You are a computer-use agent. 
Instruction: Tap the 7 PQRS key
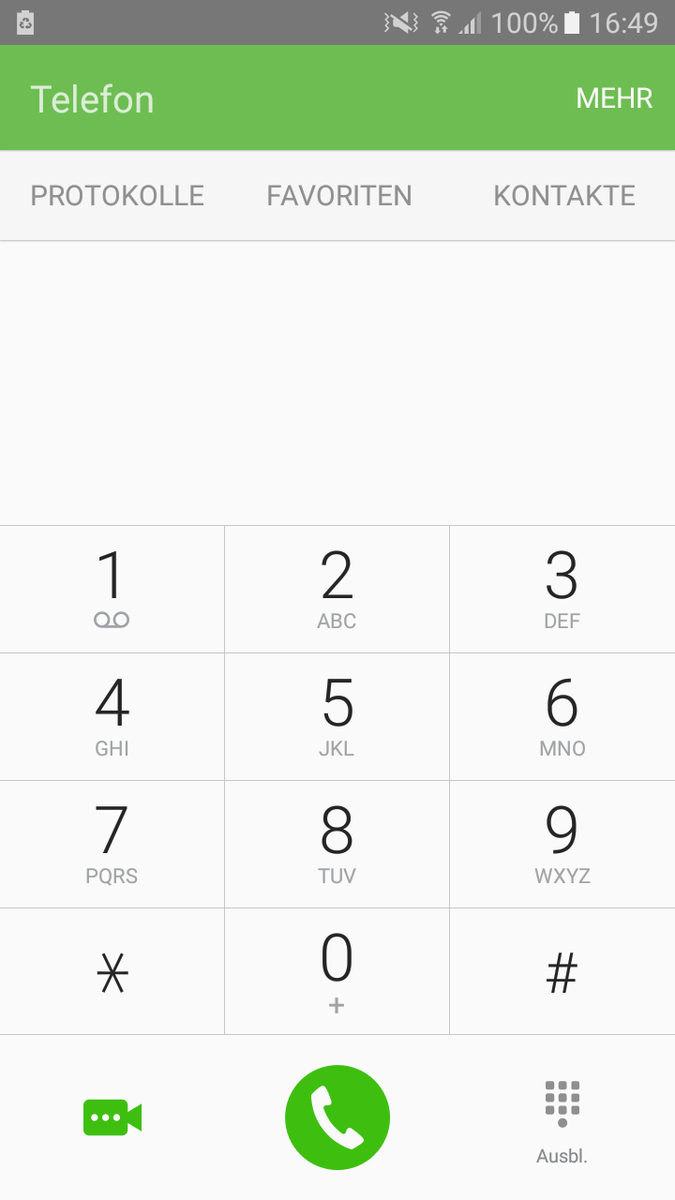point(112,844)
